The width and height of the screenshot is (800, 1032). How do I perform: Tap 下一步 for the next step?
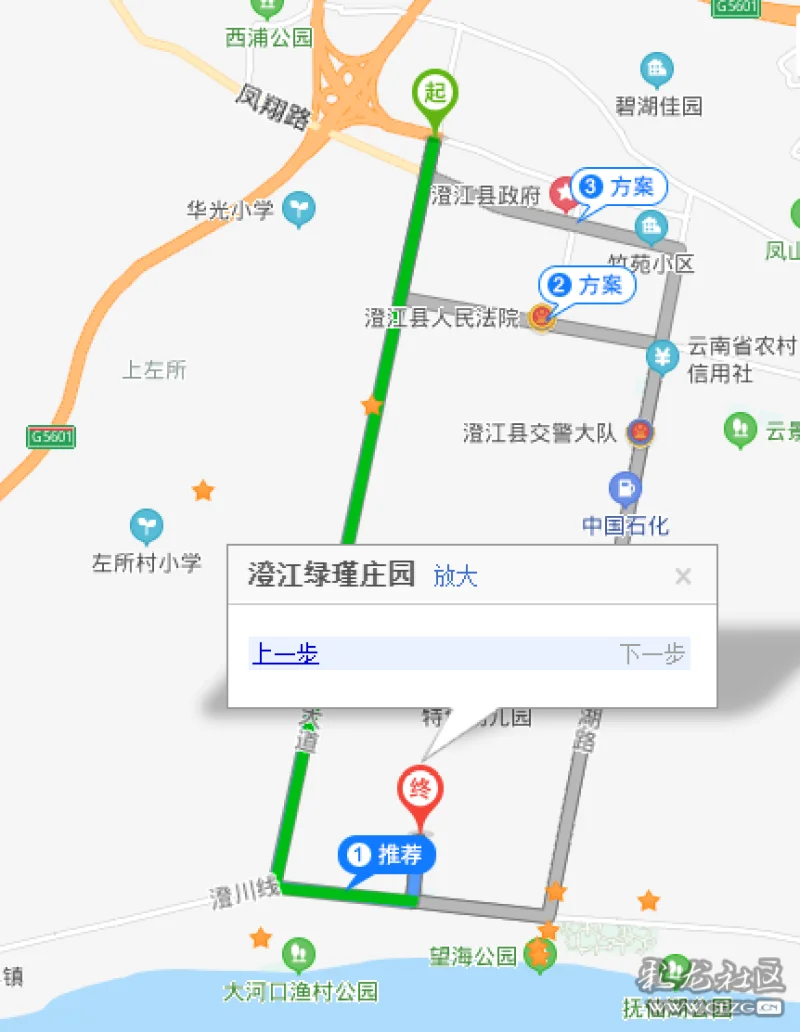[652, 654]
